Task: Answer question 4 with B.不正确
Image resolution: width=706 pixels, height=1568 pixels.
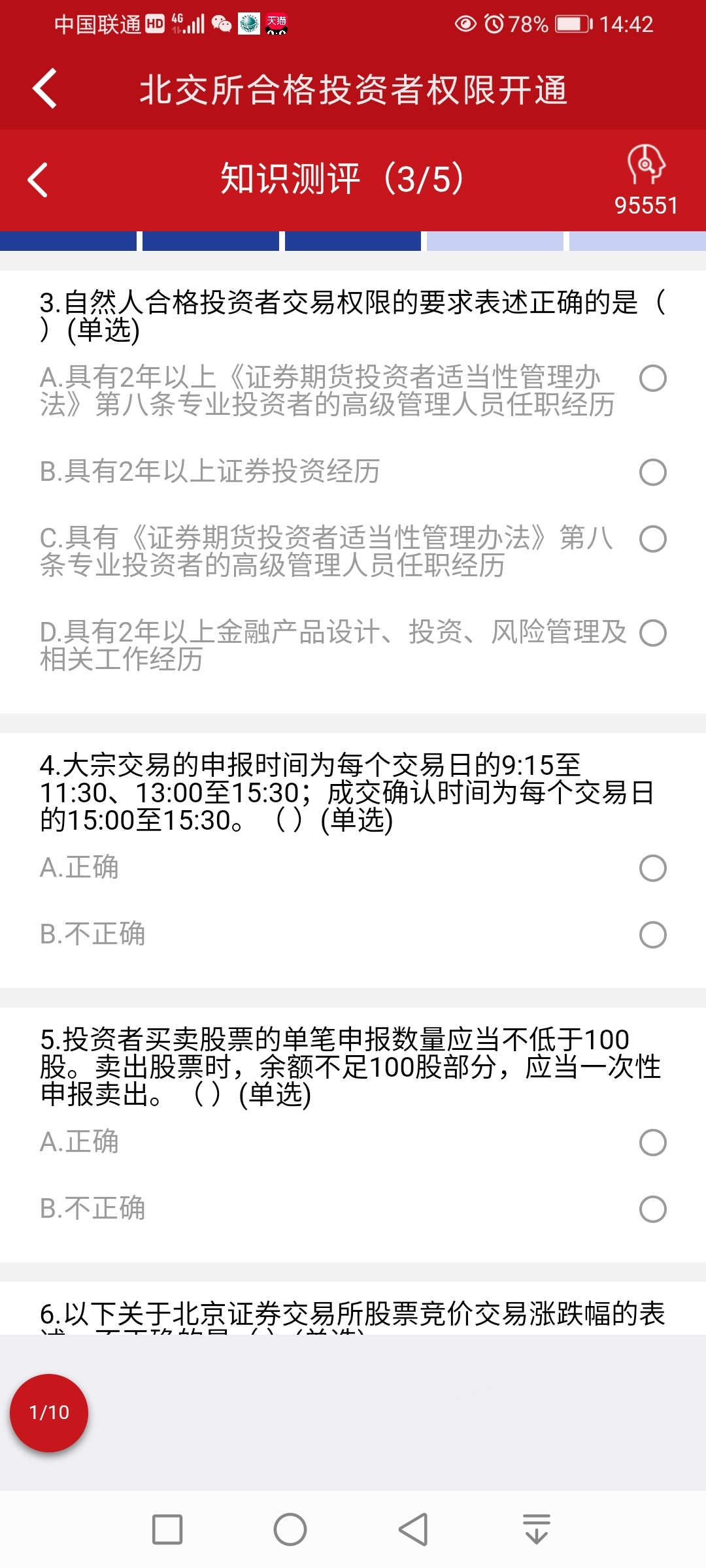Action: [x=652, y=935]
